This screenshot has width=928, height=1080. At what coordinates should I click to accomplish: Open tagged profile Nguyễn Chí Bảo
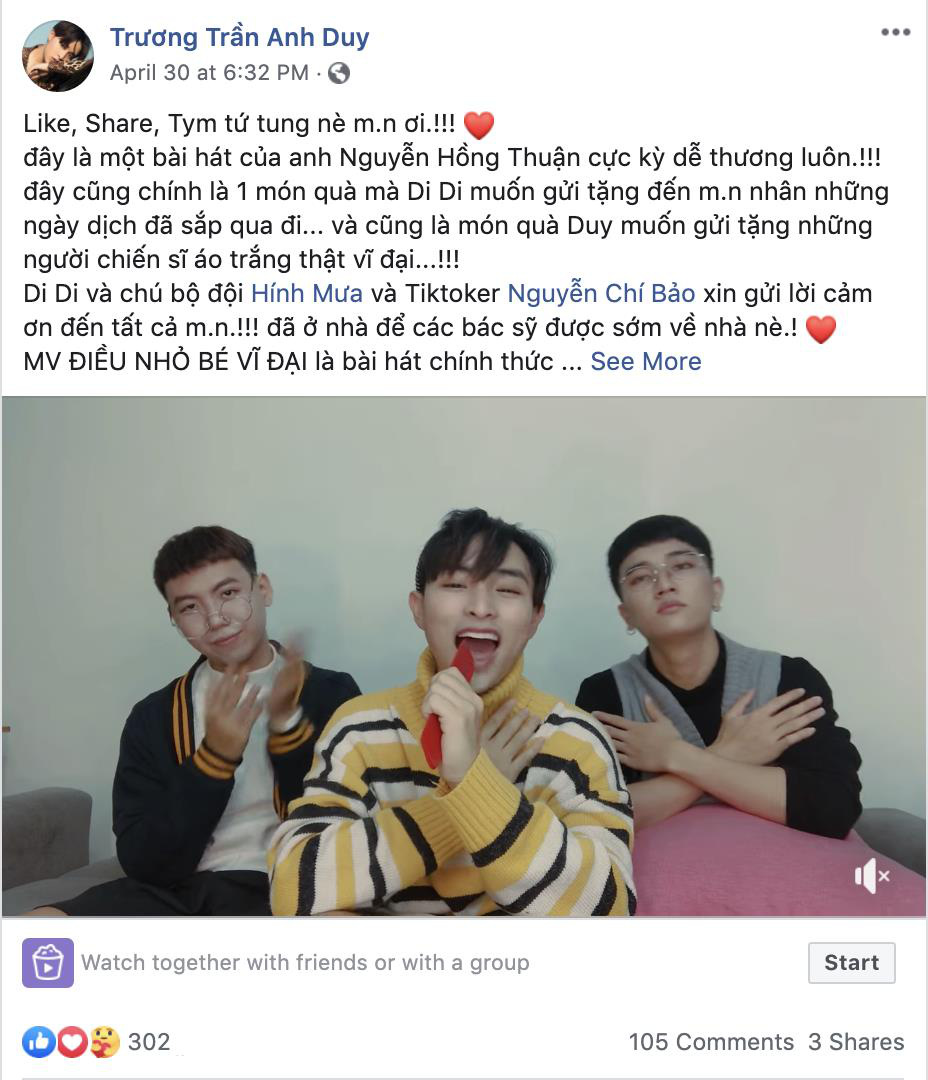pos(601,293)
